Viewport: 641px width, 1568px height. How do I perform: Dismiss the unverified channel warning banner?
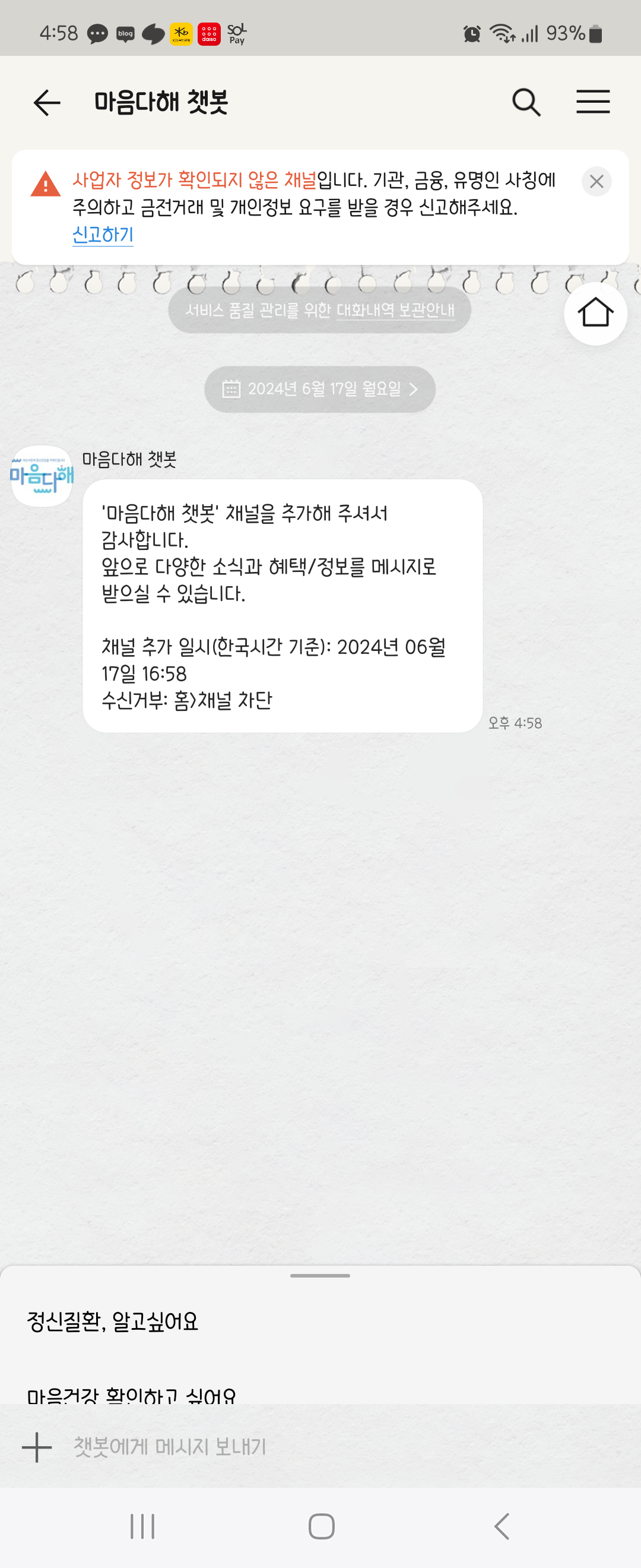(x=596, y=181)
